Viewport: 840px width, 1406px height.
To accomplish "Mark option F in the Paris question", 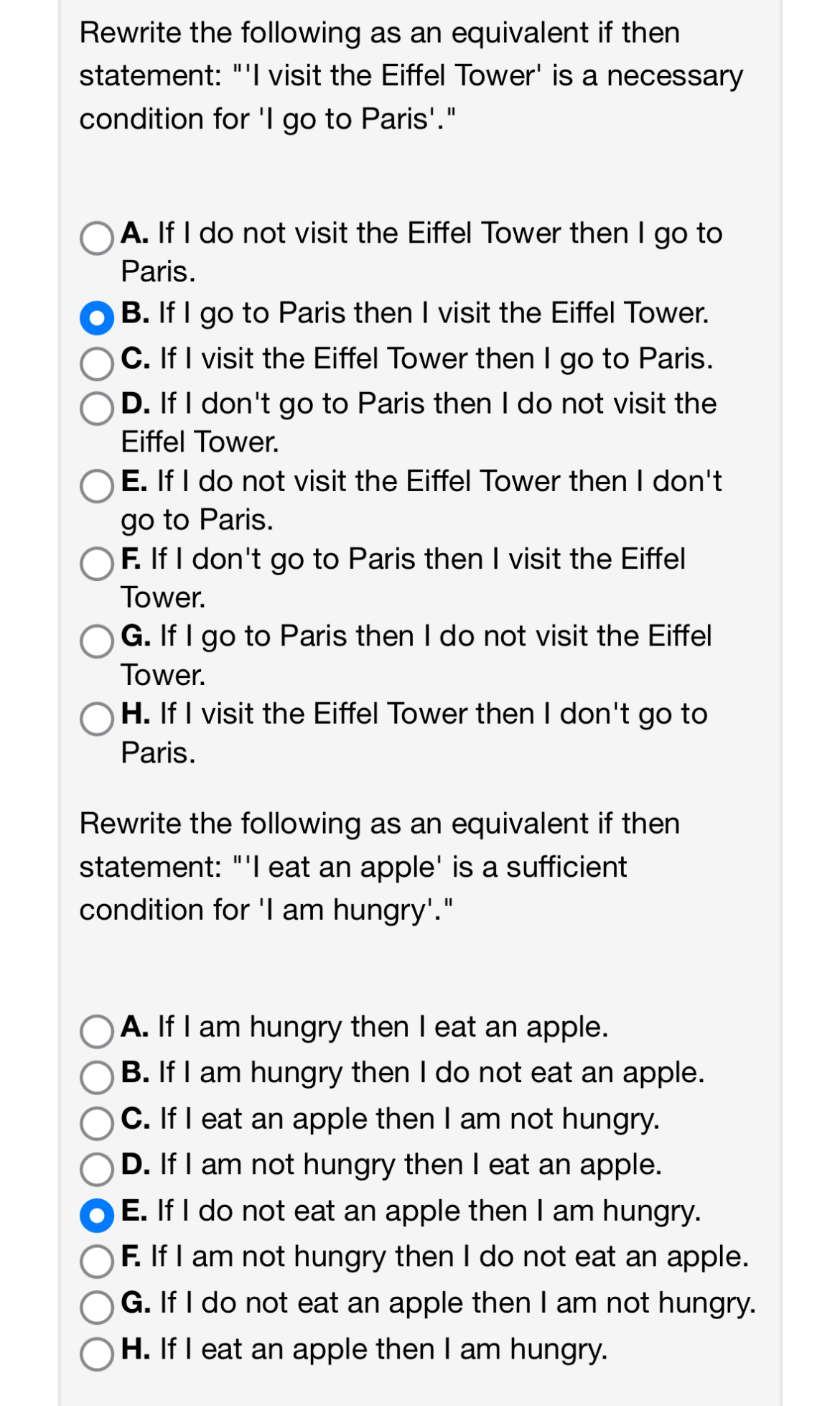I will (x=97, y=564).
